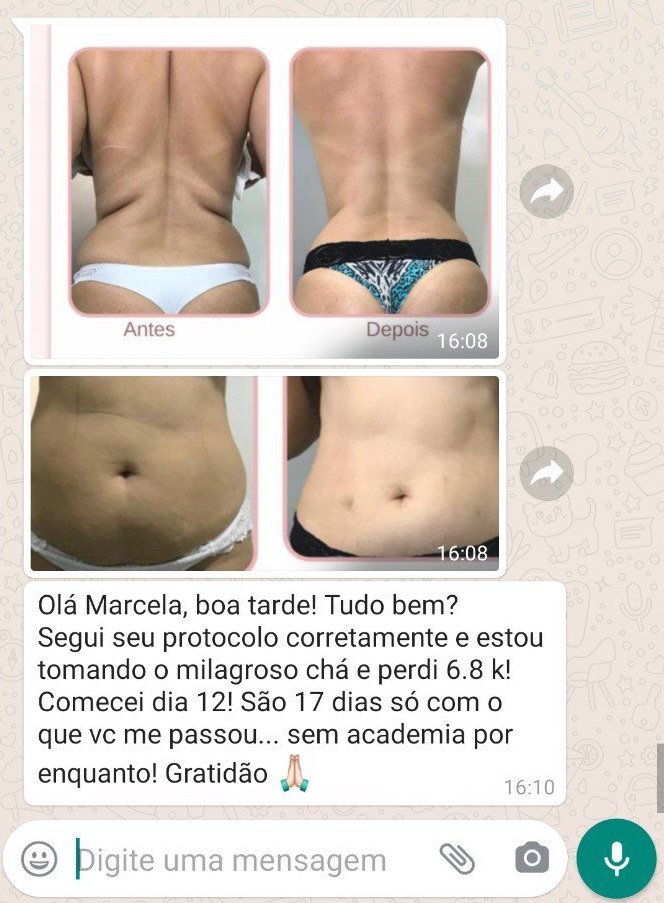This screenshot has width=664, height=903.
Task: Forward the belly comparison photo
Action: (547, 473)
